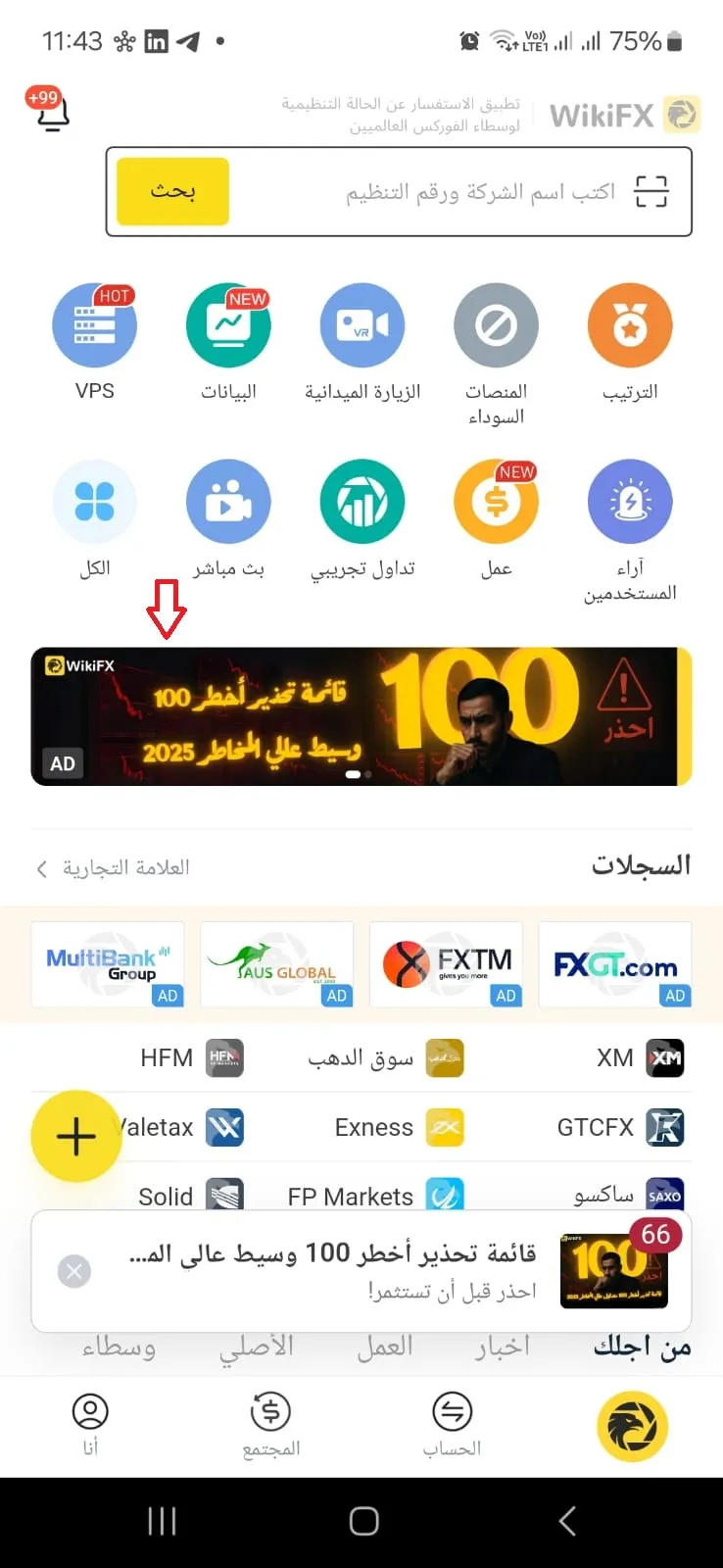Open the notifications bell
The width and height of the screenshot is (723, 1568).
(52, 112)
